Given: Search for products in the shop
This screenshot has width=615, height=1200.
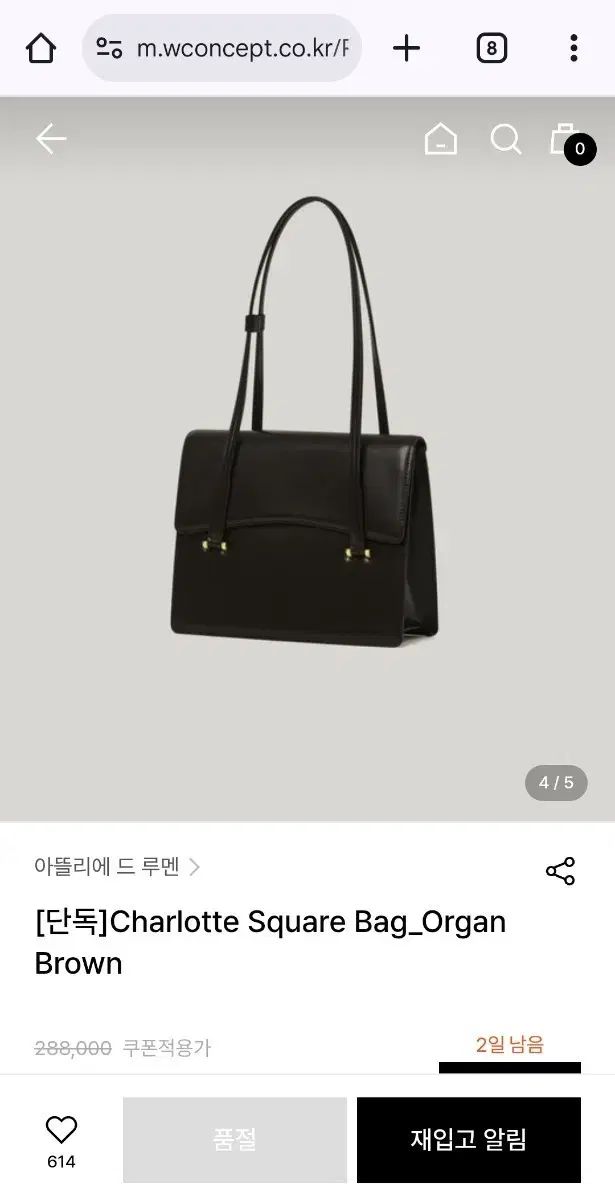Looking at the screenshot, I should pos(505,139).
